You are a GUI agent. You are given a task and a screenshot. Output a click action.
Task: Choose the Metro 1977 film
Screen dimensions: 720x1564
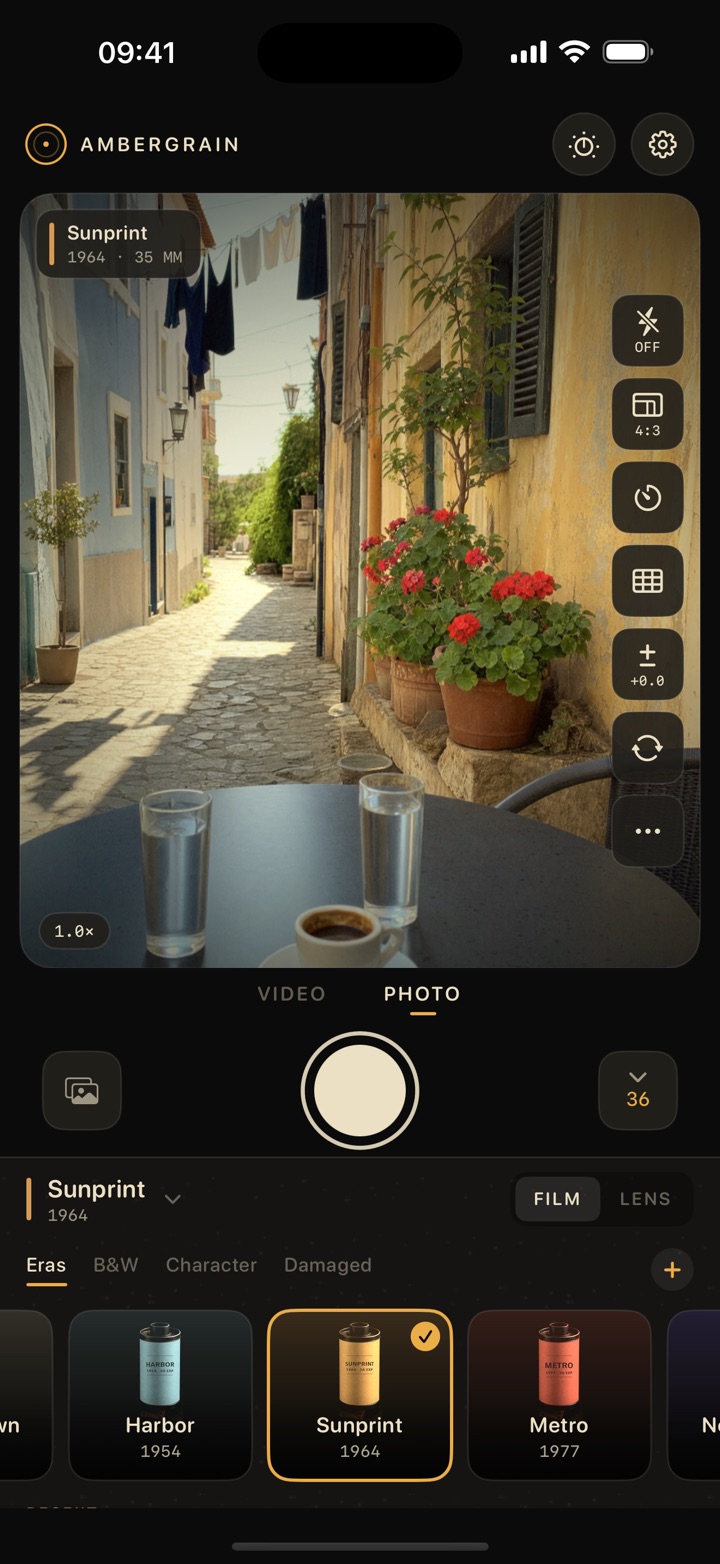pos(559,1395)
